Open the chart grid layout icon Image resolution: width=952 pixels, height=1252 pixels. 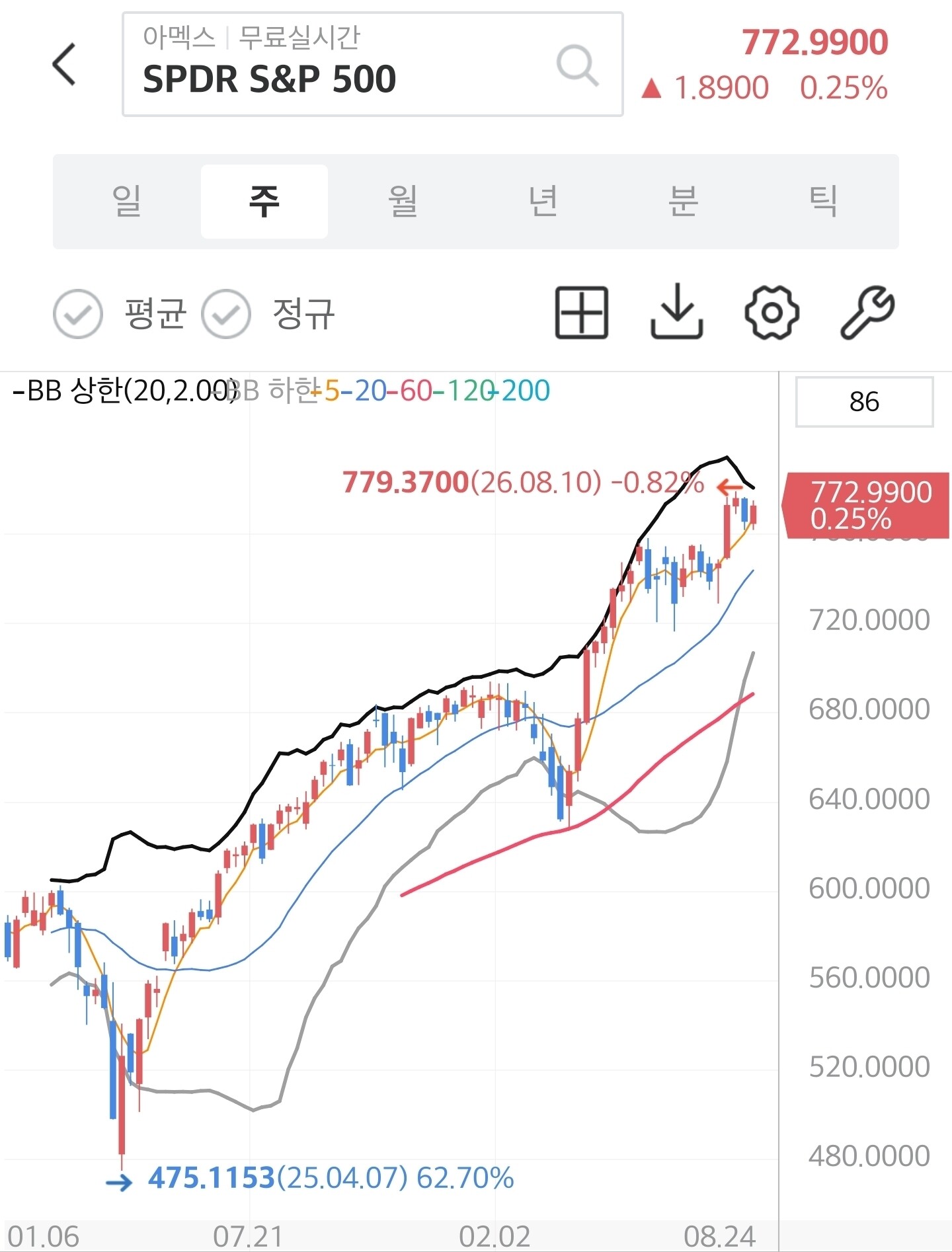582,313
